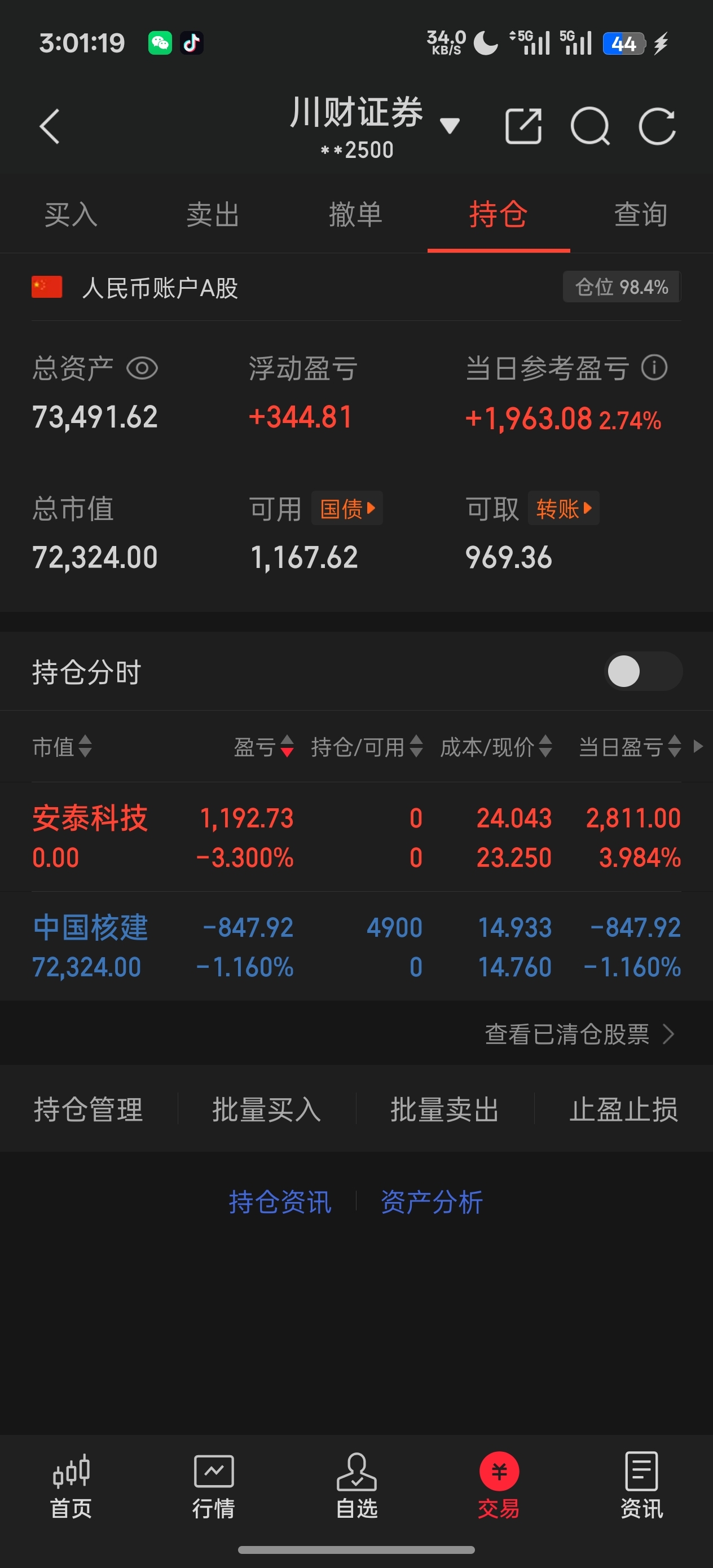Tap the 国债 shortcut button
Image resolution: width=713 pixels, height=1568 pixels.
(x=347, y=508)
